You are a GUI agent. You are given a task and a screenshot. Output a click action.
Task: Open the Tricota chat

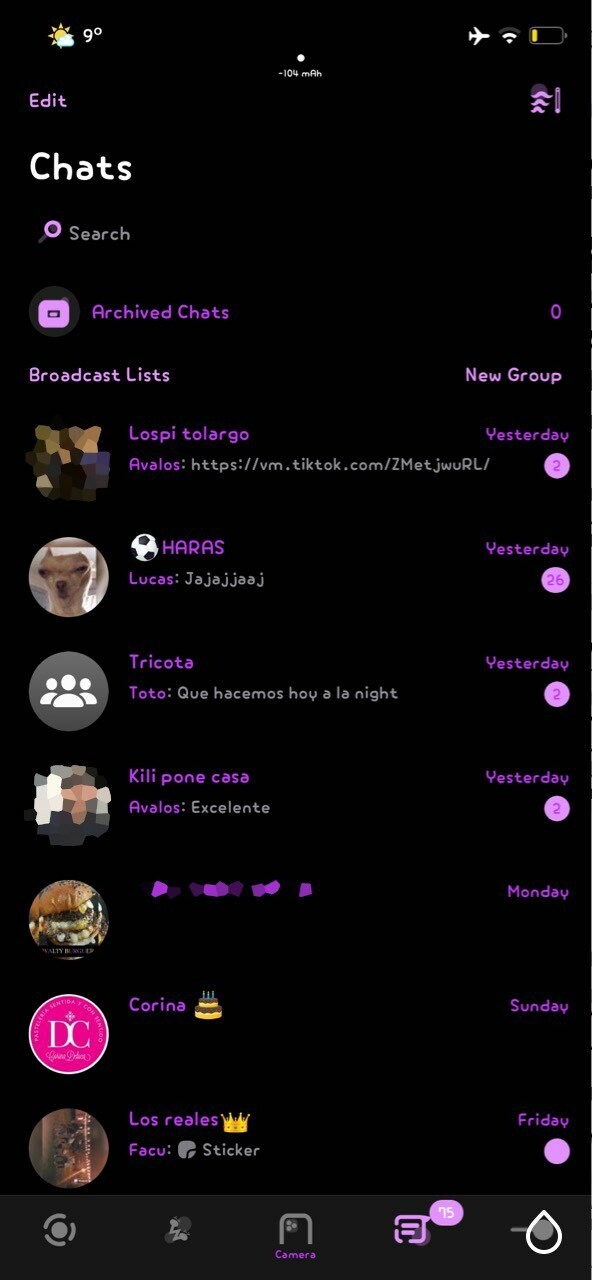(296, 691)
